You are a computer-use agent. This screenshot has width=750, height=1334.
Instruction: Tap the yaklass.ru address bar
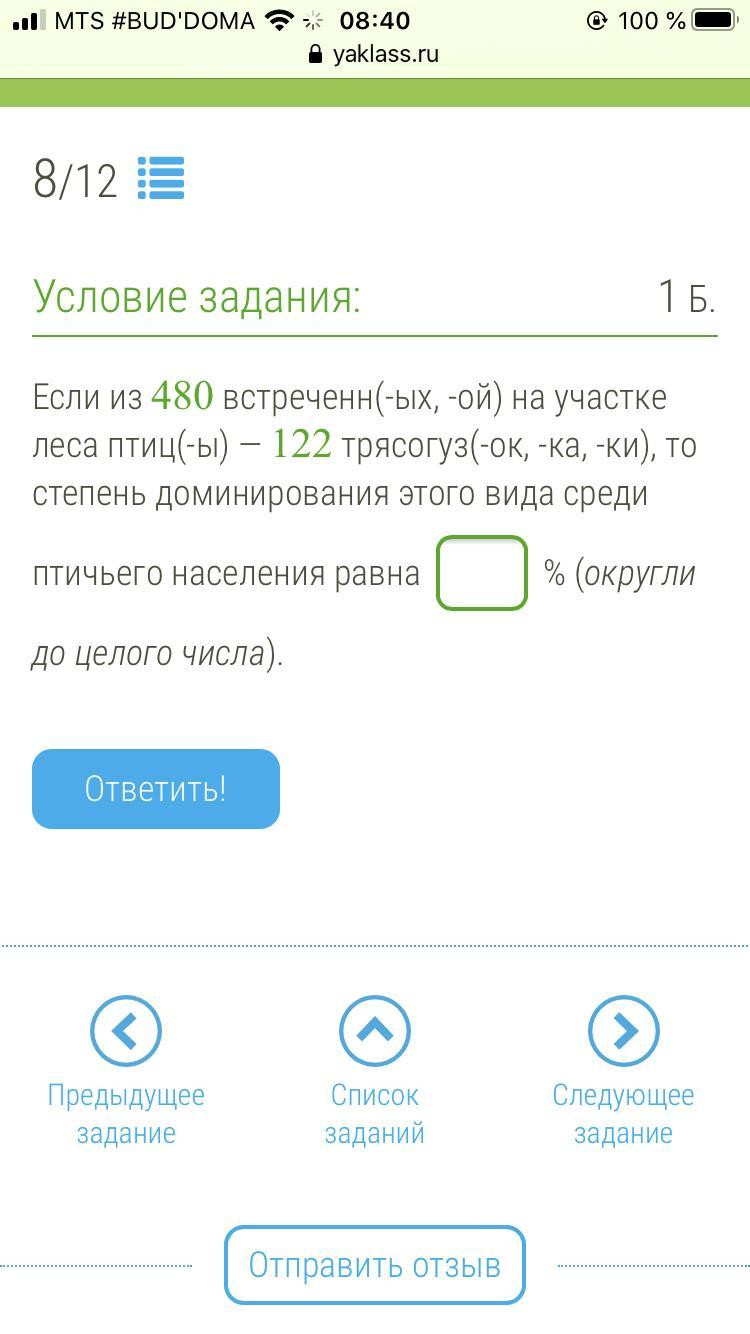coord(375,54)
